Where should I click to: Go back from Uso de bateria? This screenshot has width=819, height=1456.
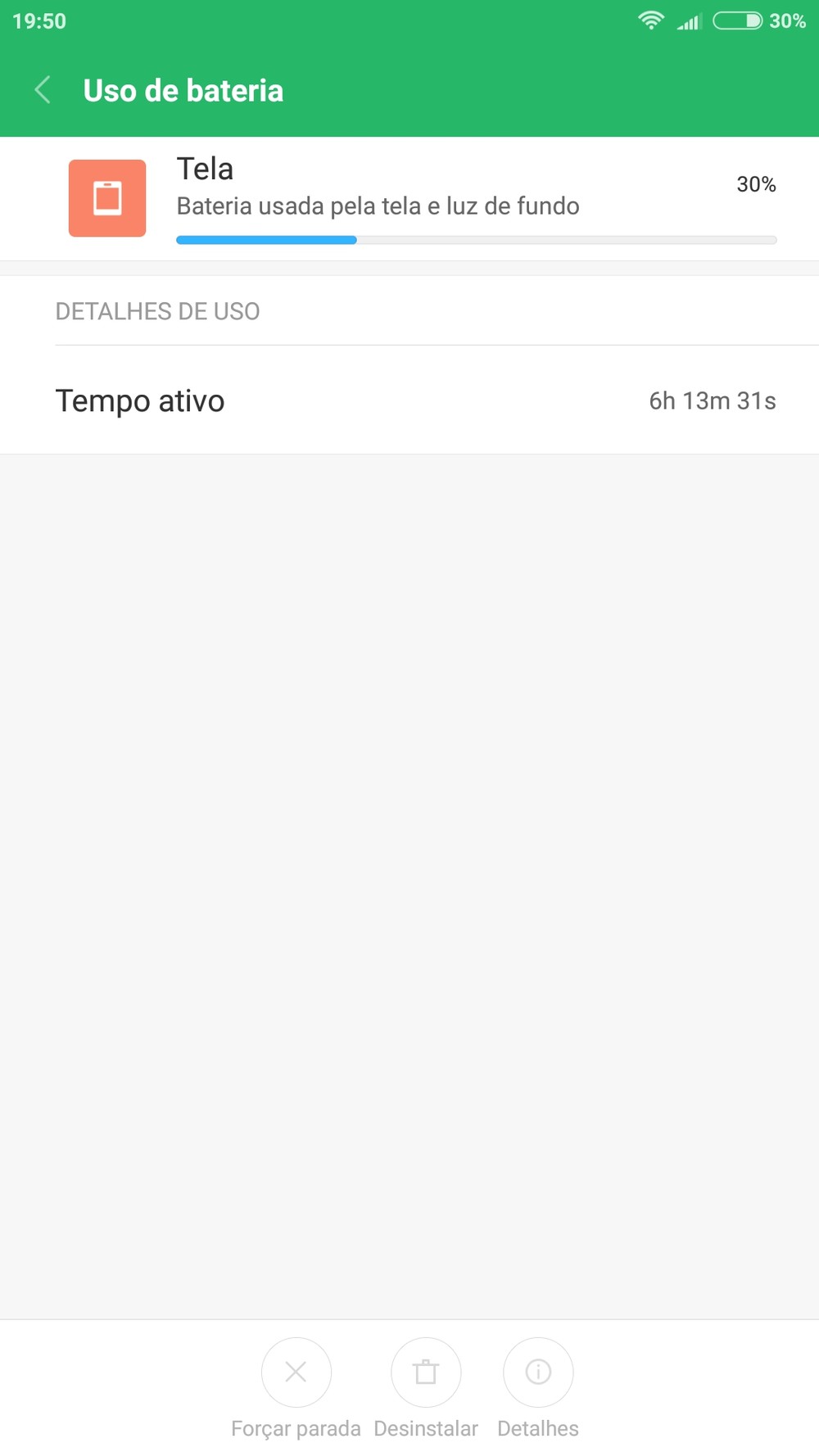pyautogui.click(x=43, y=90)
